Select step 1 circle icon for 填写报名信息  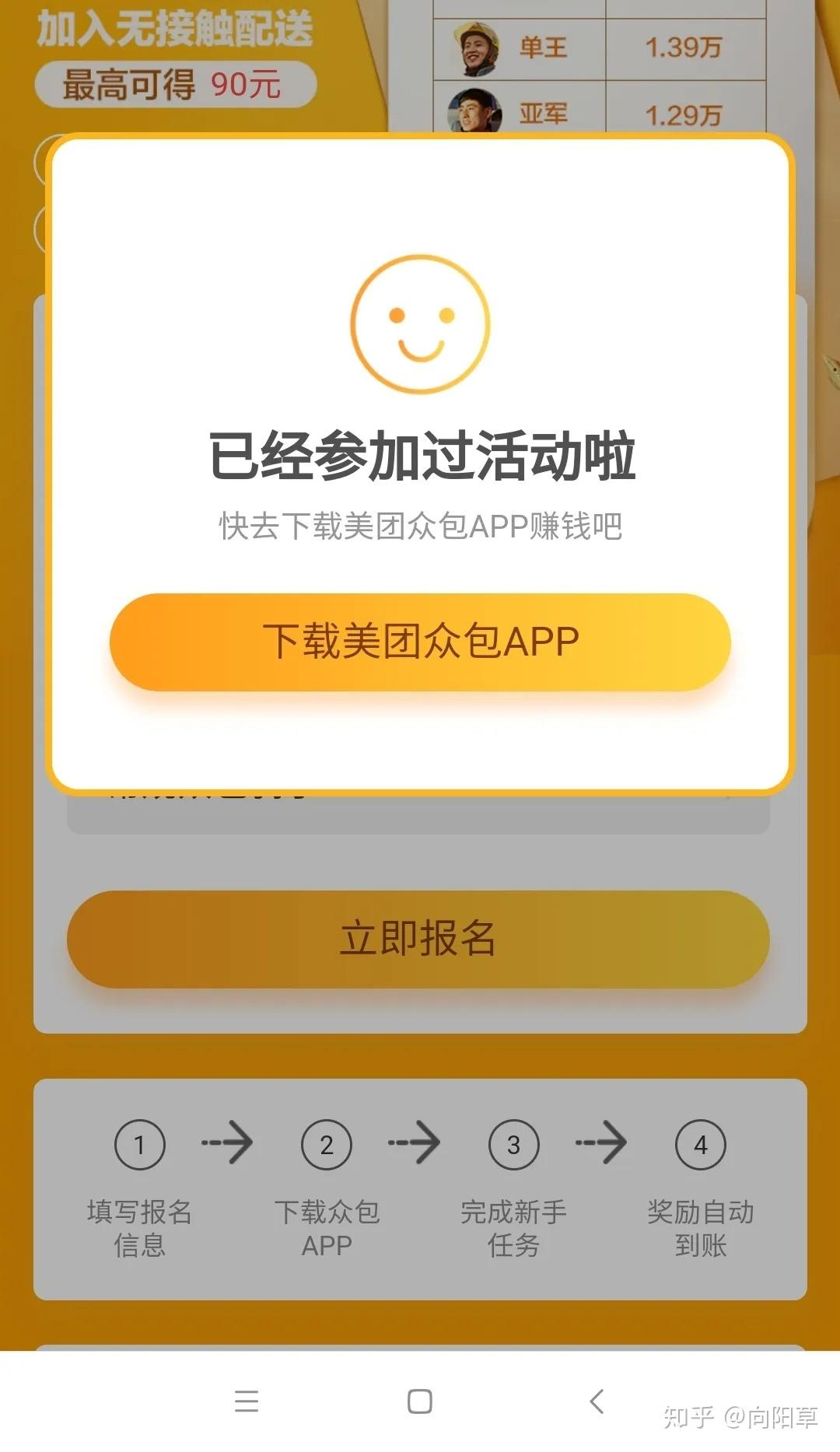pyautogui.click(x=138, y=1143)
